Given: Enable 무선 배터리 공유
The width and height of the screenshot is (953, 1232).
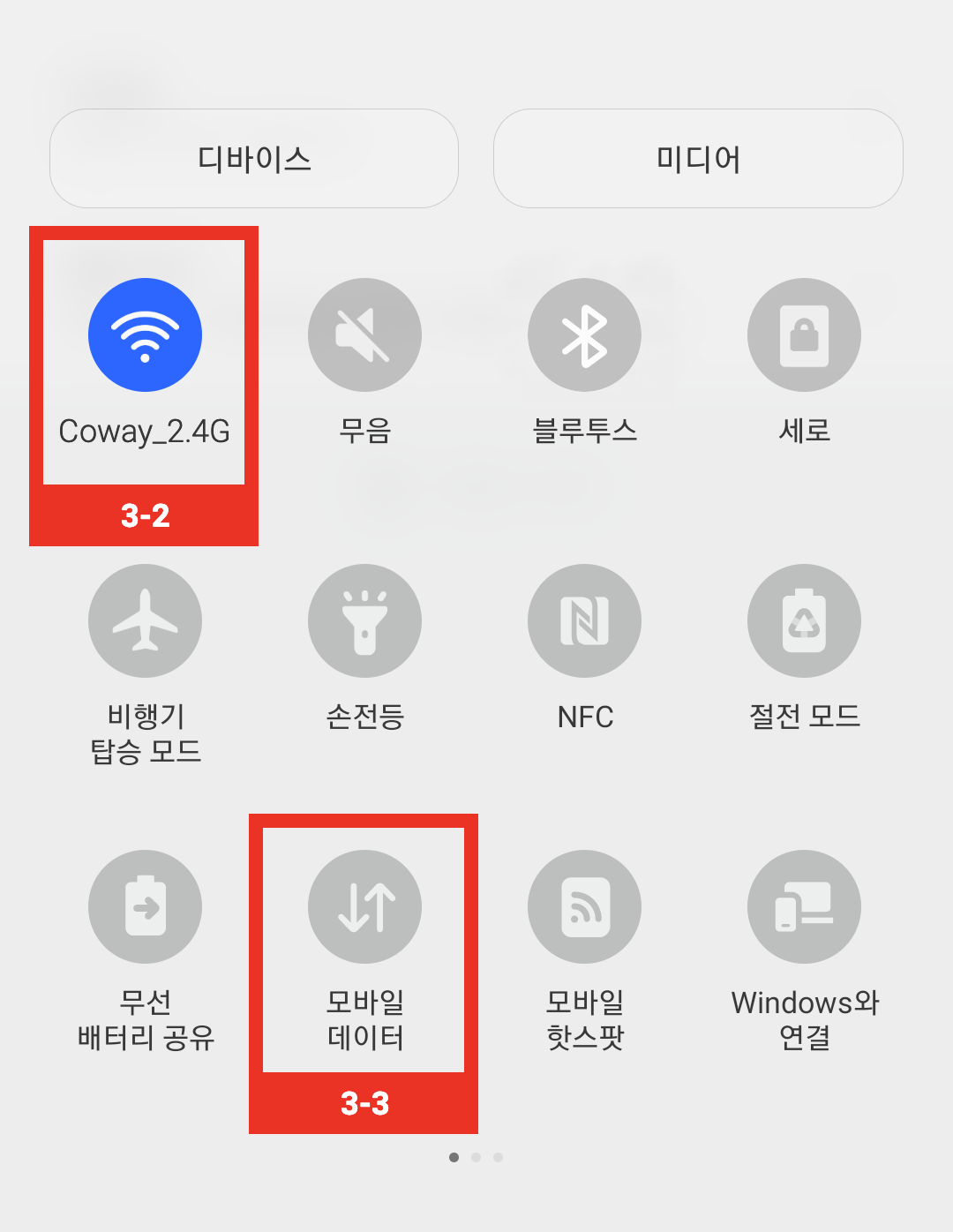Looking at the screenshot, I should click(x=145, y=906).
